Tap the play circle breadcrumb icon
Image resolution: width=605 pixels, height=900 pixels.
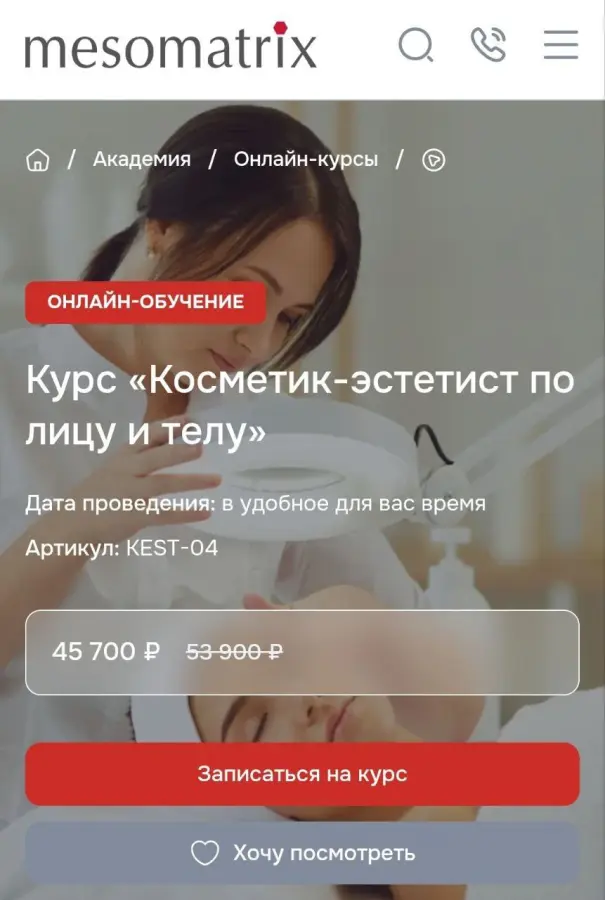[433, 160]
